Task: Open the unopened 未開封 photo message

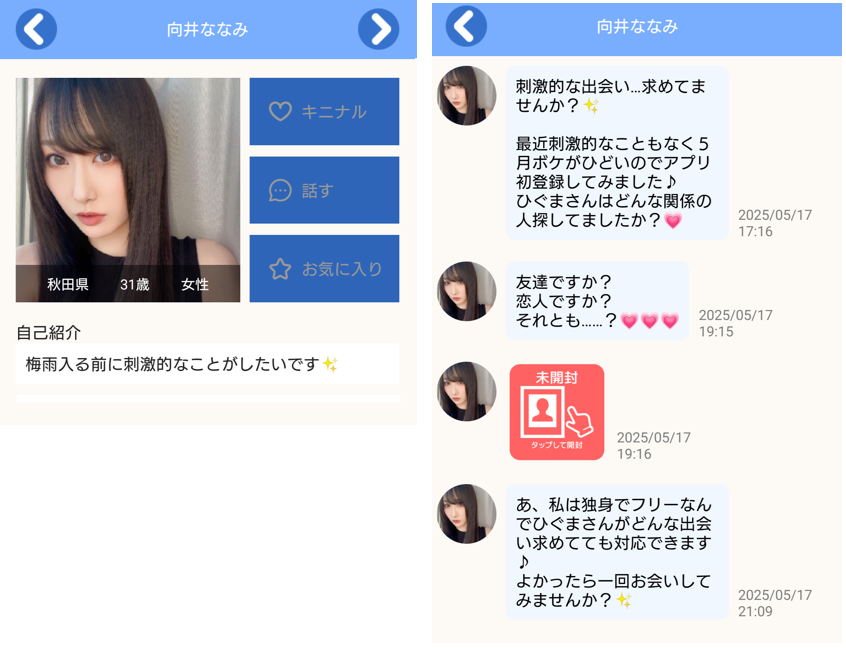Action: click(557, 412)
